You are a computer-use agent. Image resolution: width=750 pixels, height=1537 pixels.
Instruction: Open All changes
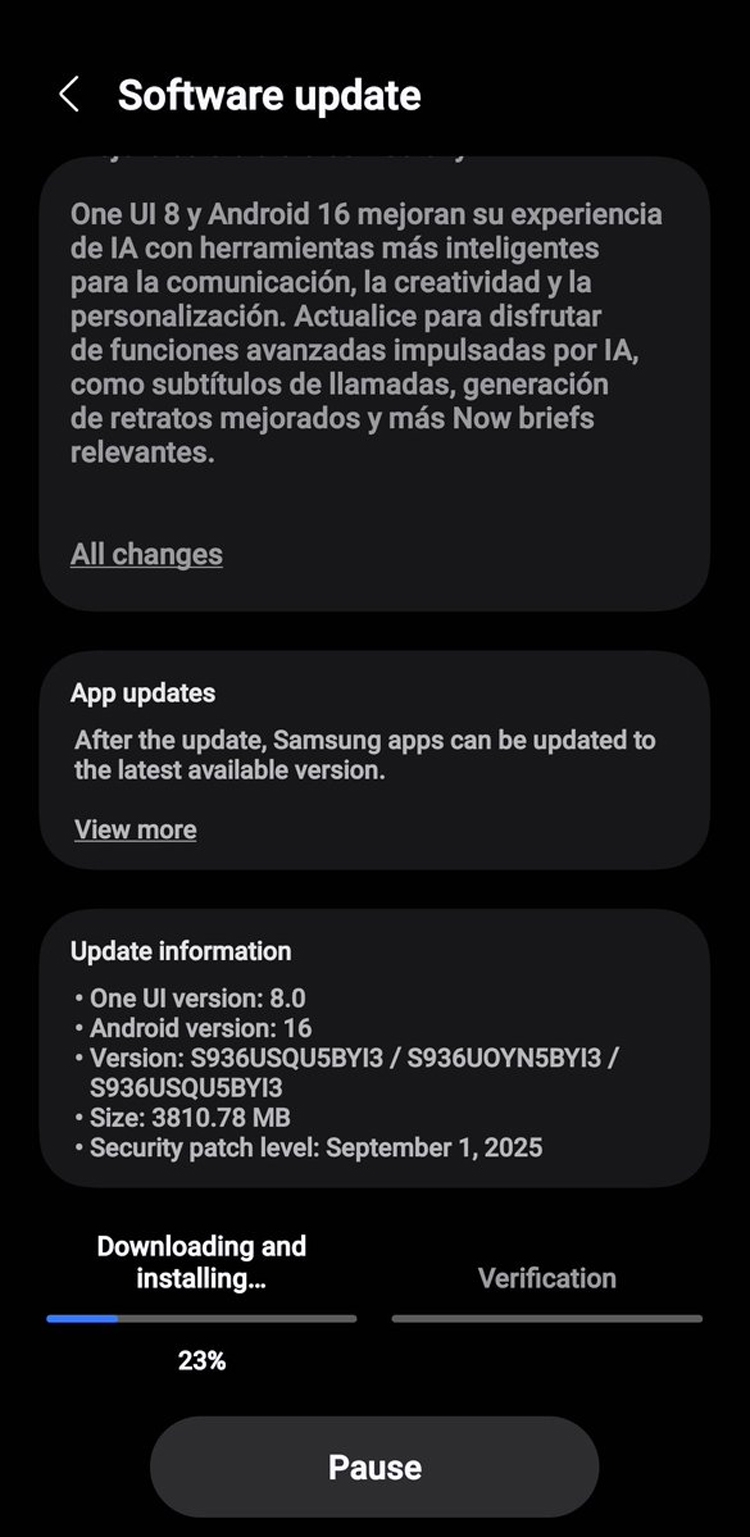point(146,554)
